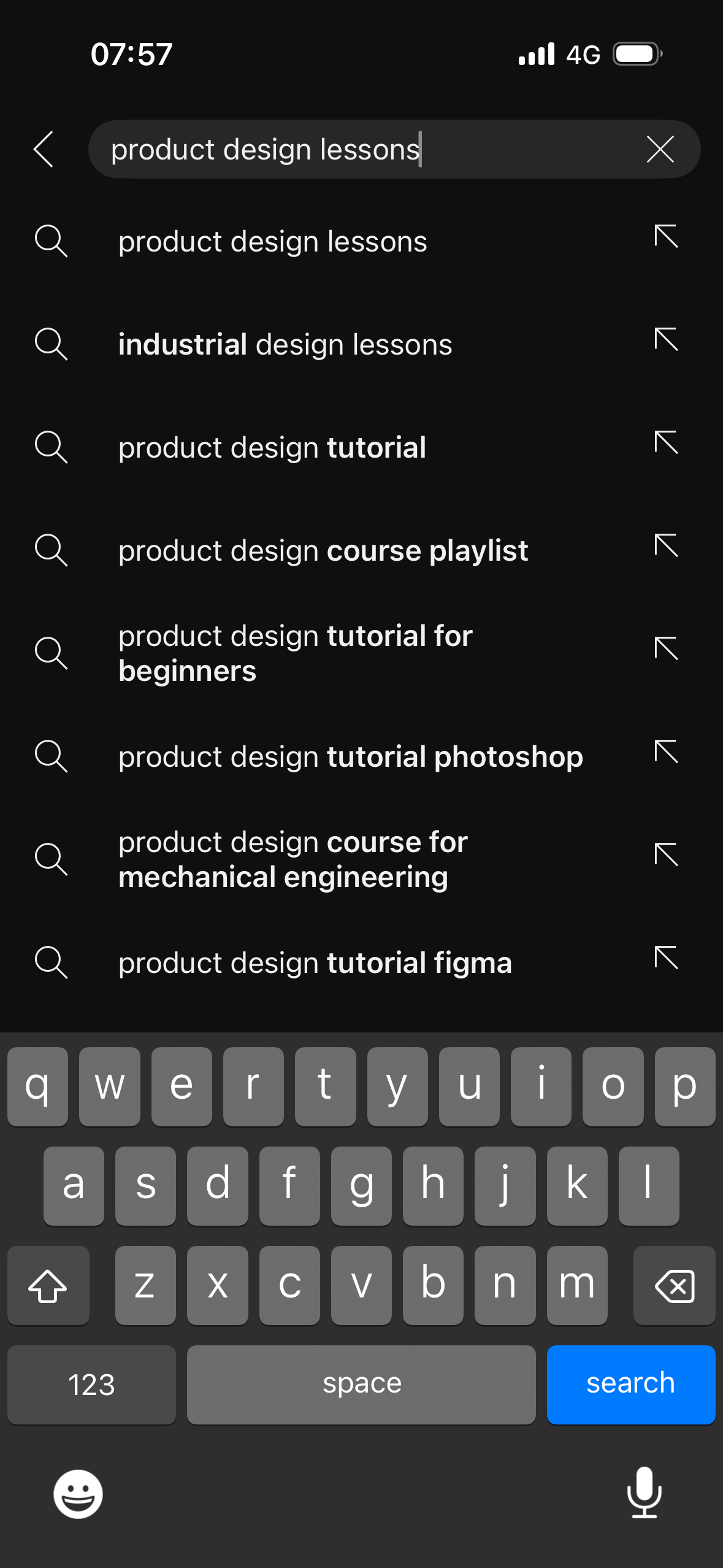The width and height of the screenshot is (723, 1568).
Task: Tap the backspace key on the keyboard
Action: 674,1285
